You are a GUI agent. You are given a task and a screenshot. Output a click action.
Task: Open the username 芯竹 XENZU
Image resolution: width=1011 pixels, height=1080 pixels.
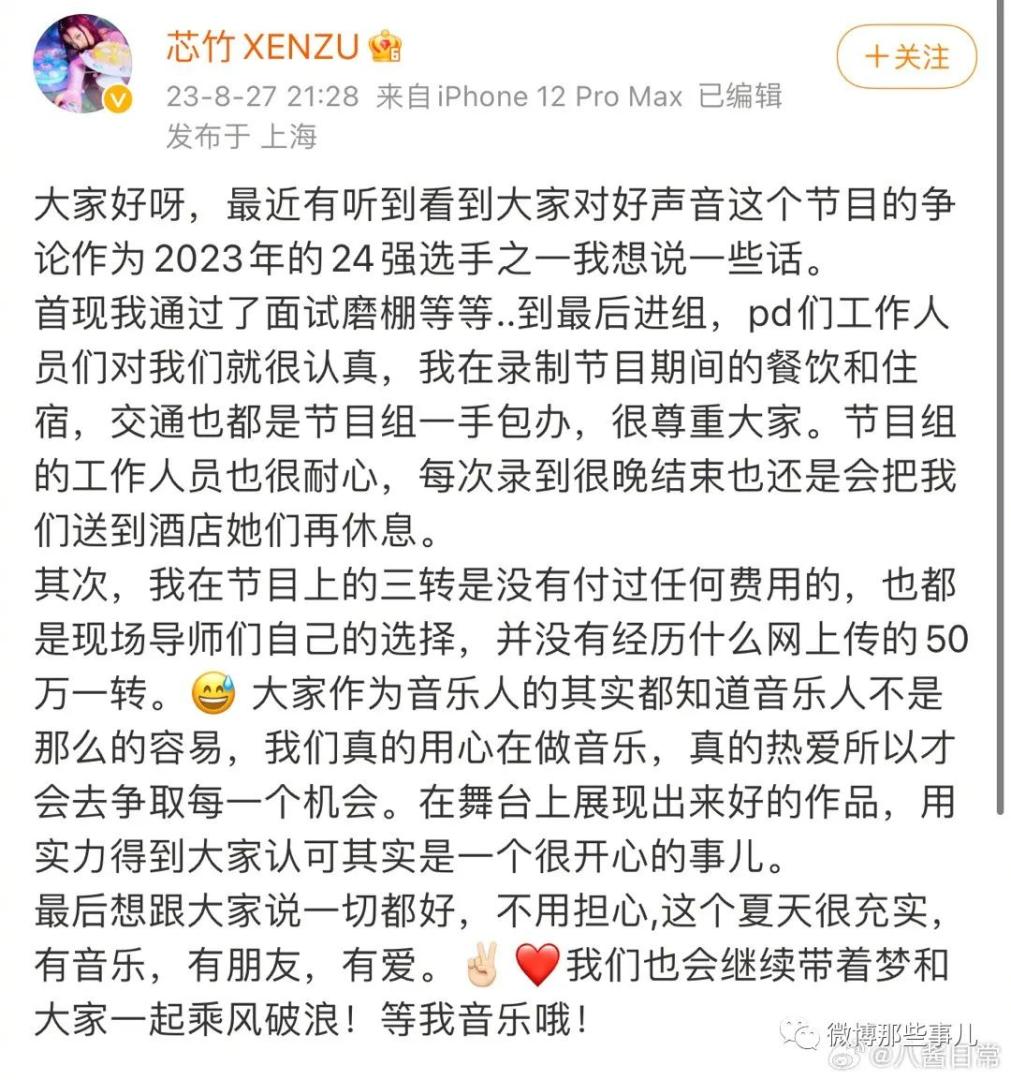pos(262,46)
